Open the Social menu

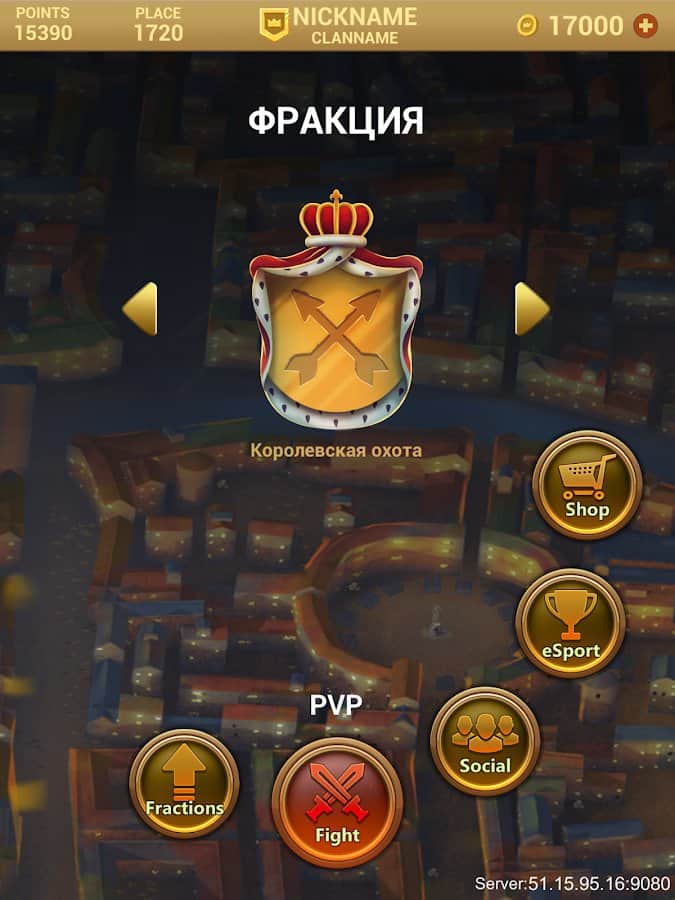click(485, 741)
